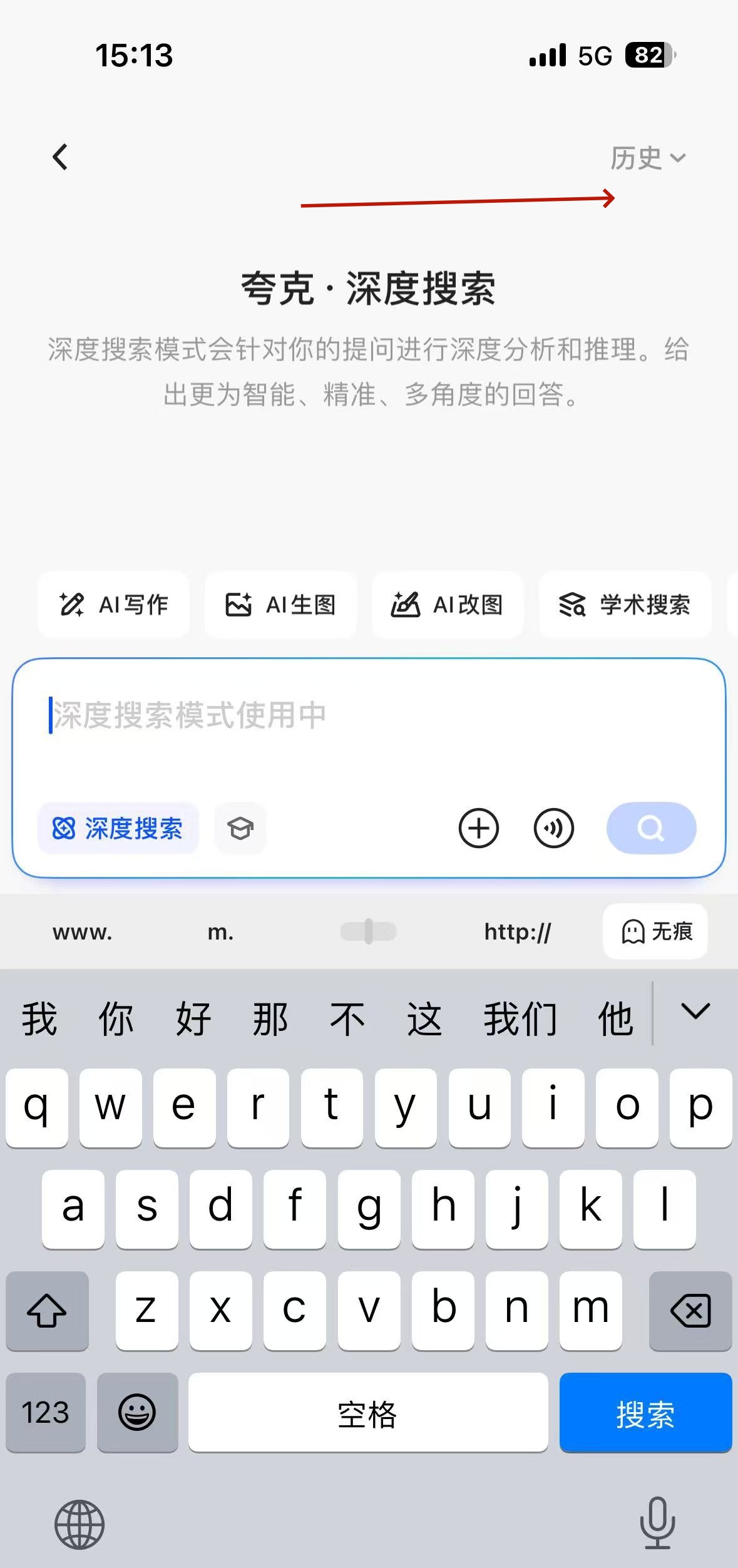The image size is (738, 1568).
Task: Tap the attachment plus icon in search box
Action: coord(479,828)
